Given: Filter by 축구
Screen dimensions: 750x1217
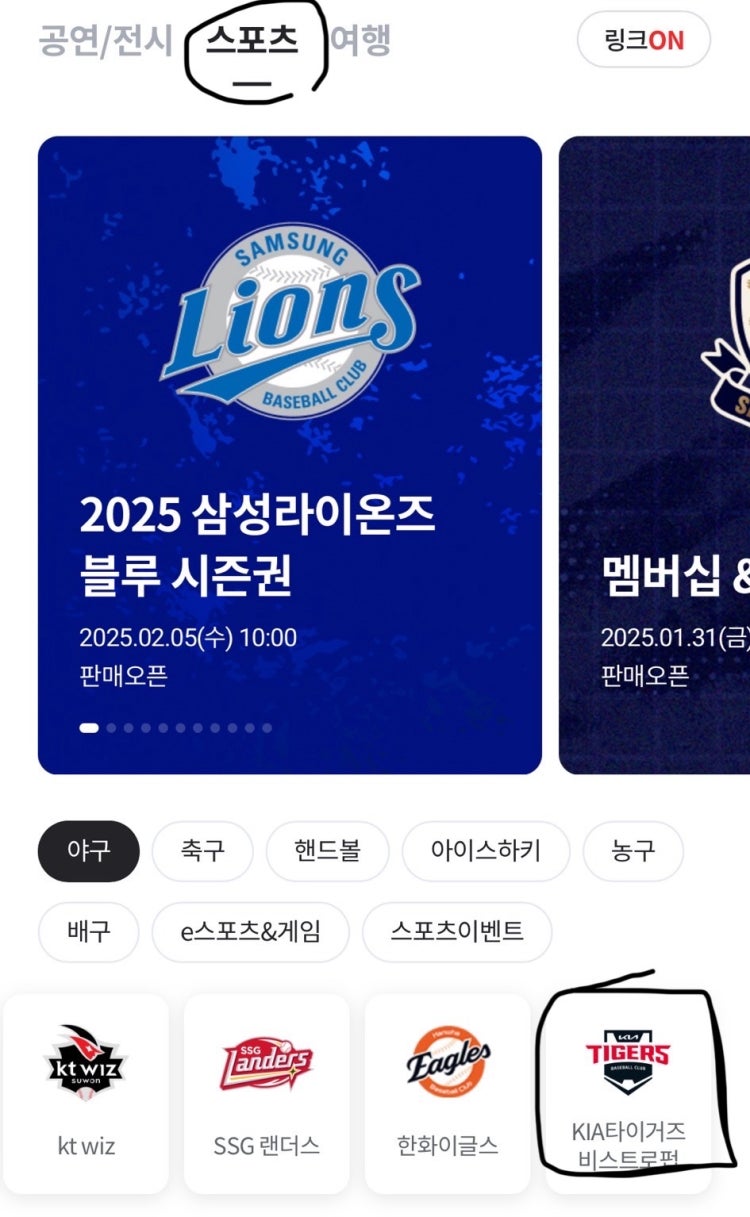Looking at the screenshot, I should pyautogui.click(x=202, y=851).
